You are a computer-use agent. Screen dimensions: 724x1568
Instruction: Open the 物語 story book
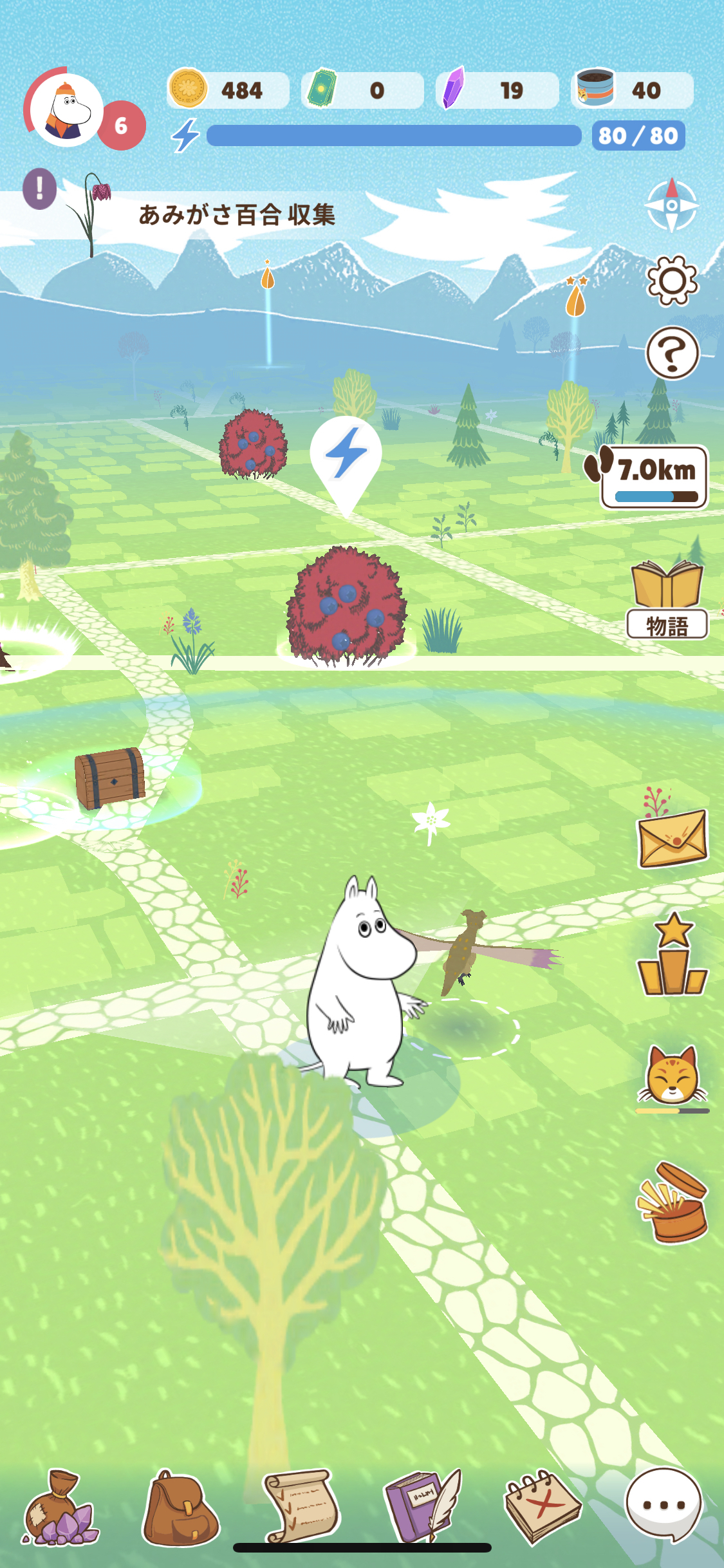pos(667,599)
